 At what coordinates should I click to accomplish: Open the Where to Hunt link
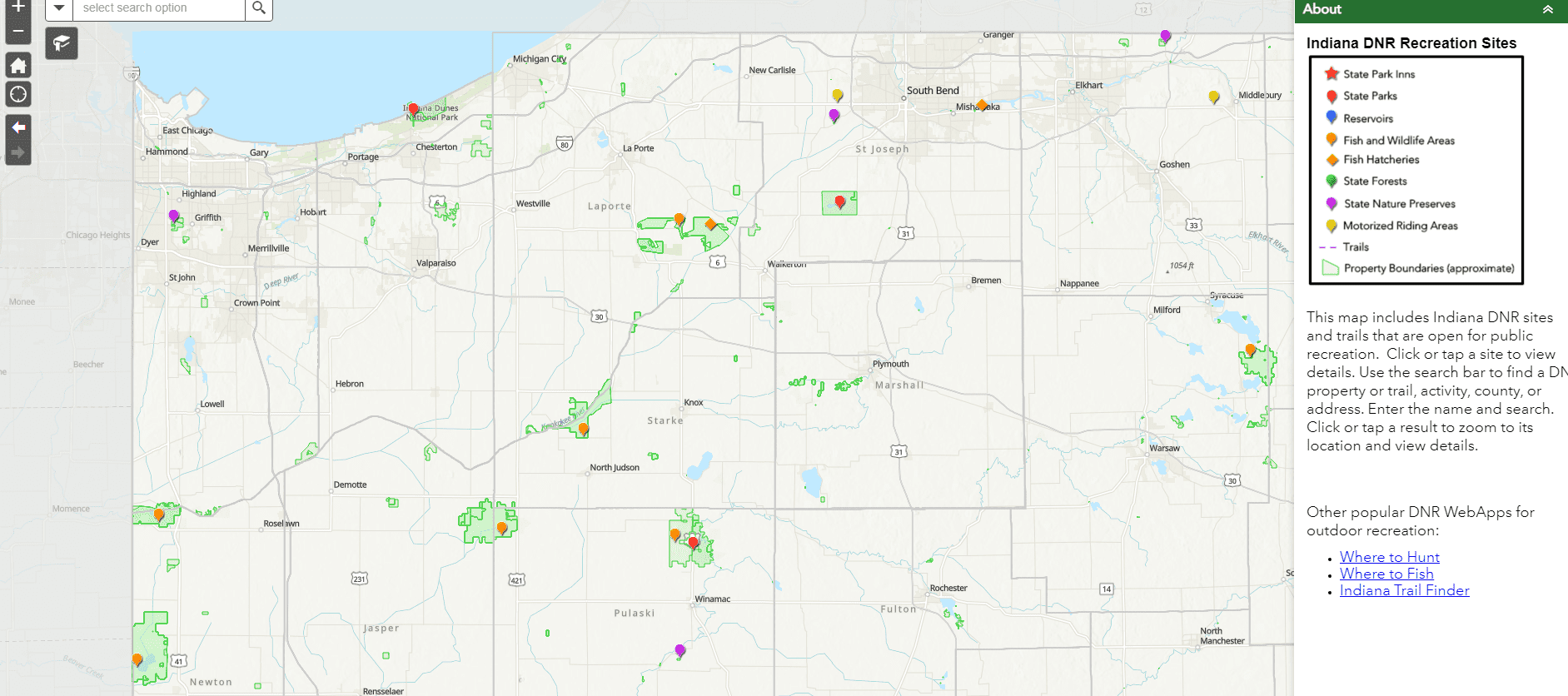pyautogui.click(x=1389, y=557)
